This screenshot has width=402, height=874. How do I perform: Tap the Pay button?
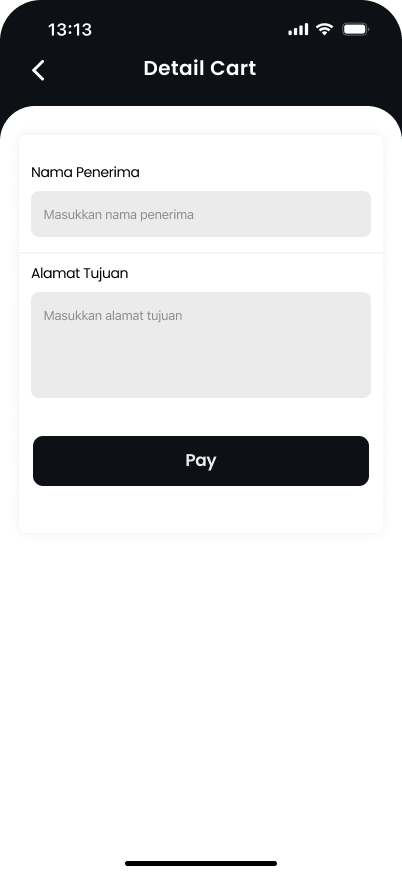click(201, 461)
